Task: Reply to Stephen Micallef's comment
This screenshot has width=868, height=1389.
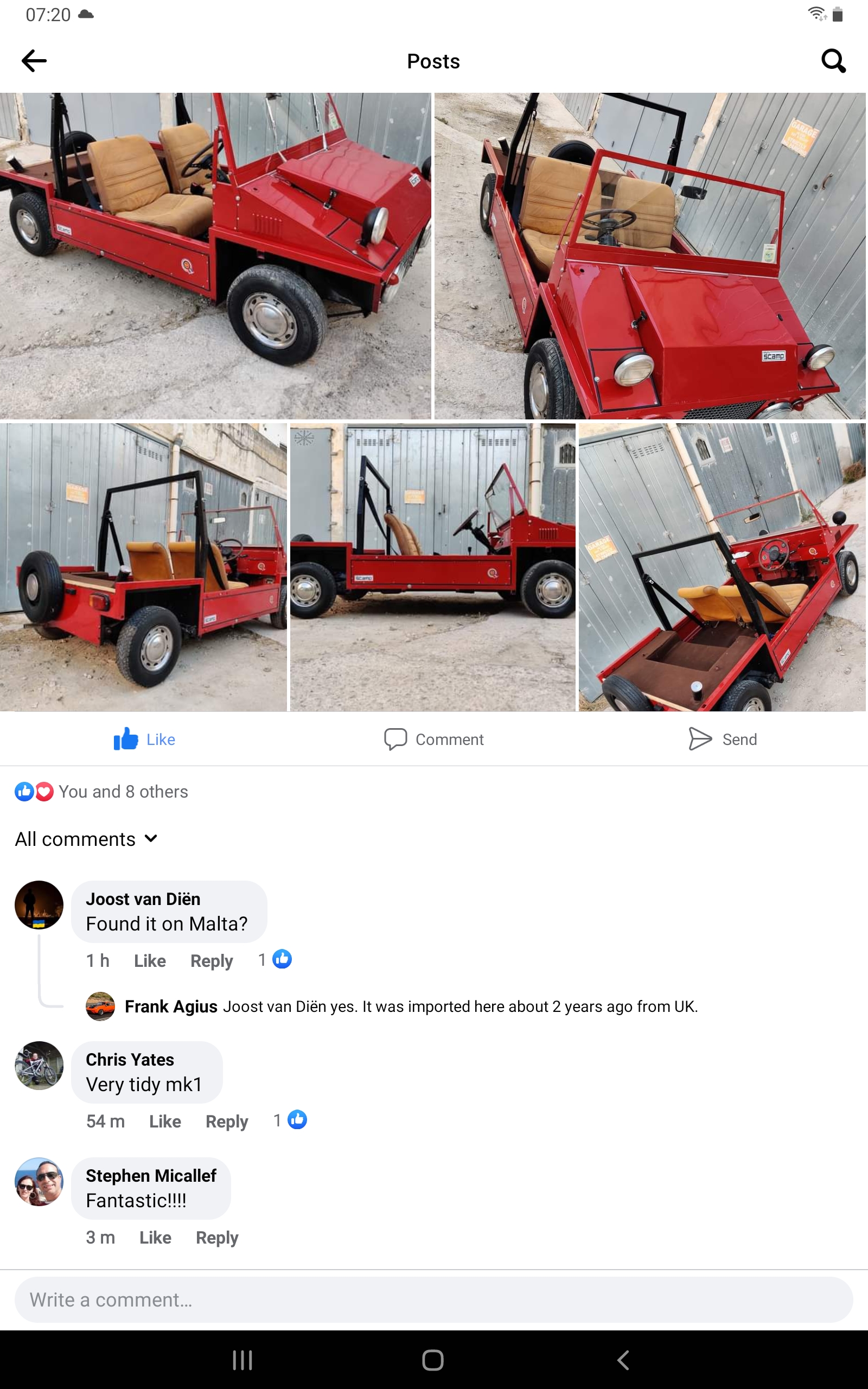Action: 217,1238
